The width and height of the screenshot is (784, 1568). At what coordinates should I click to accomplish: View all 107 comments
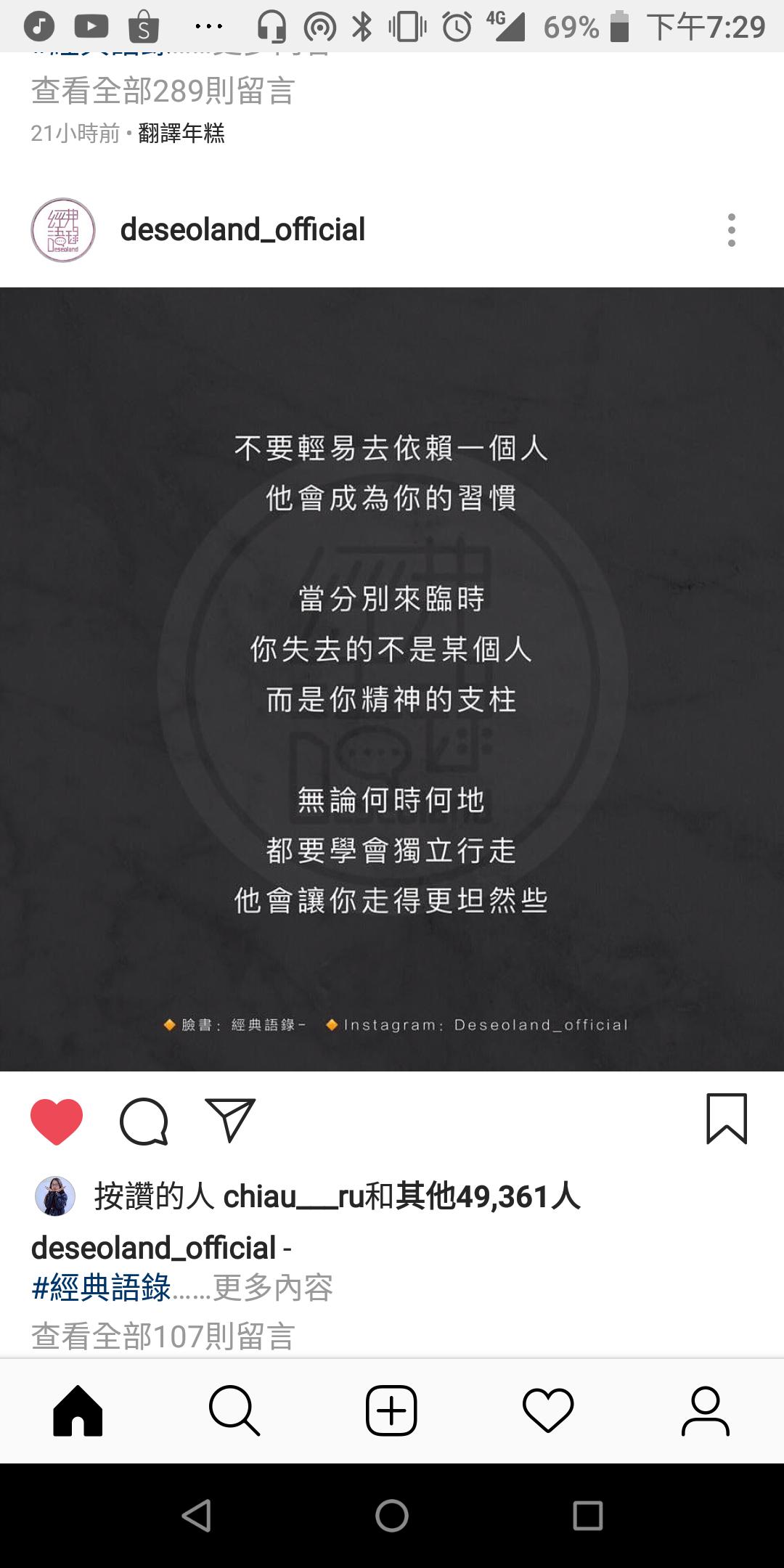[x=163, y=1336]
